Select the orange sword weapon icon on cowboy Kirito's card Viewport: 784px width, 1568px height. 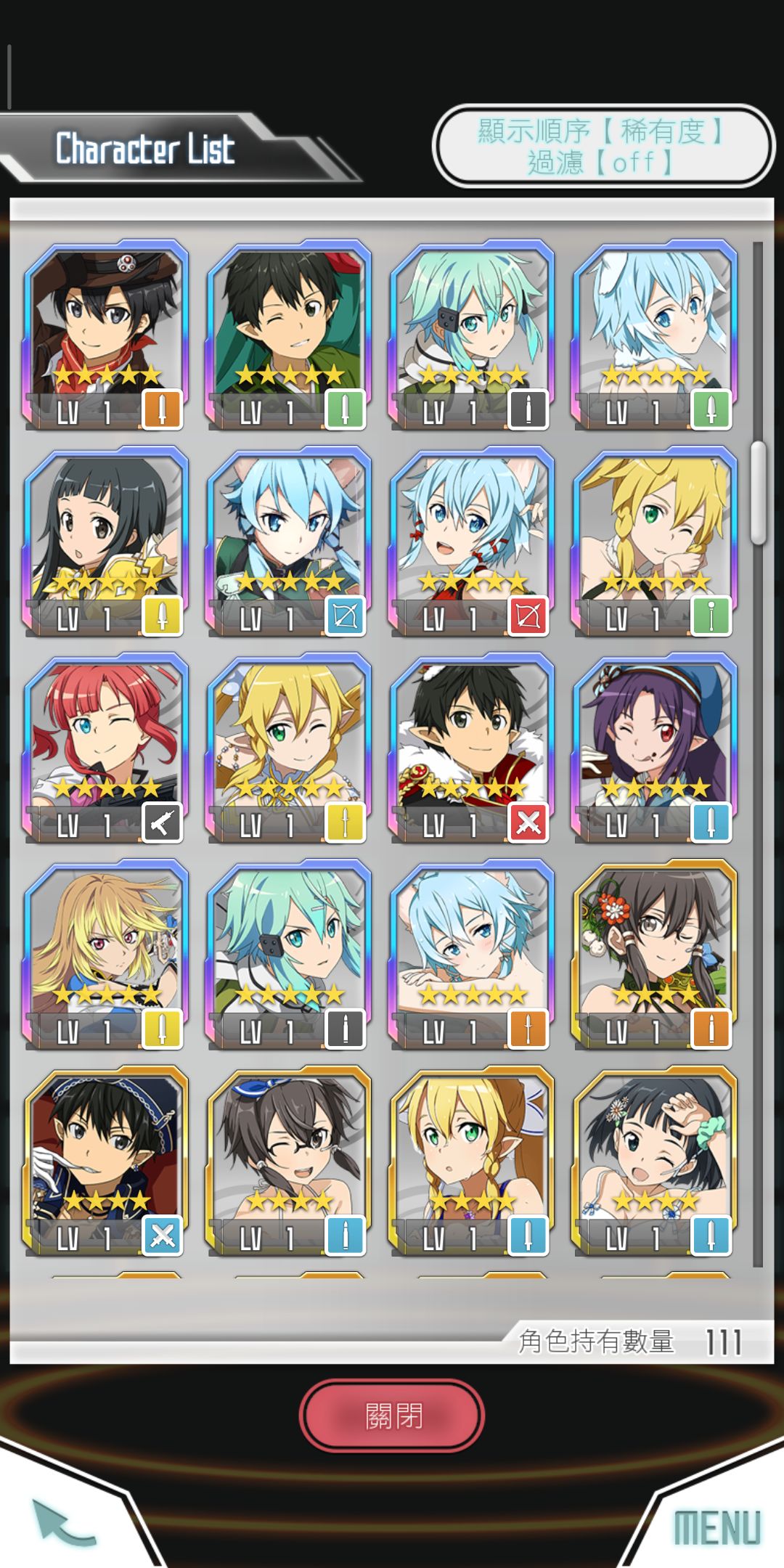161,410
